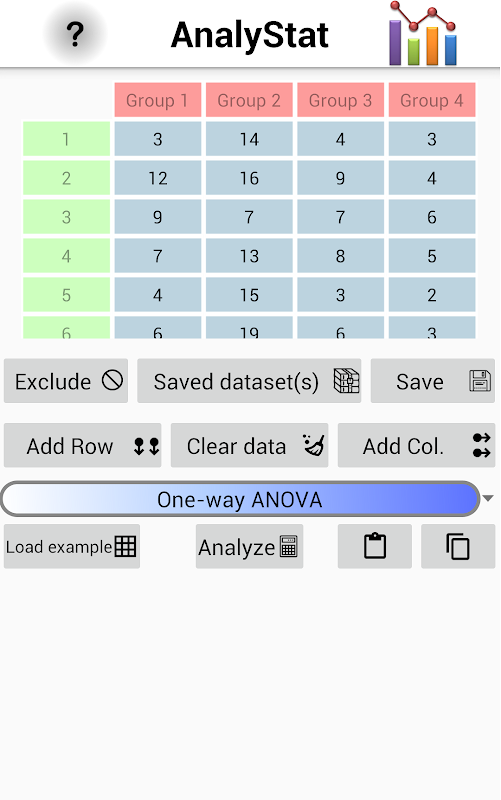
Task: Select row header 3
Action: 66,217
